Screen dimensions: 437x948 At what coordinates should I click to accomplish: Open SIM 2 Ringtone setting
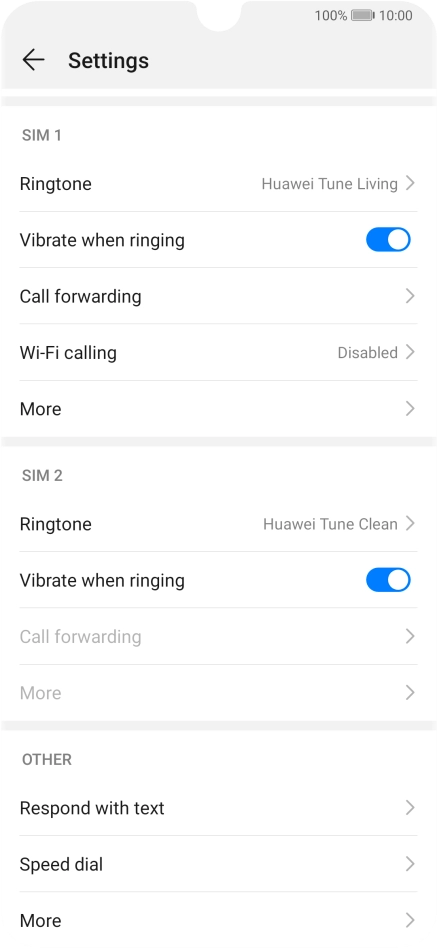point(218,524)
